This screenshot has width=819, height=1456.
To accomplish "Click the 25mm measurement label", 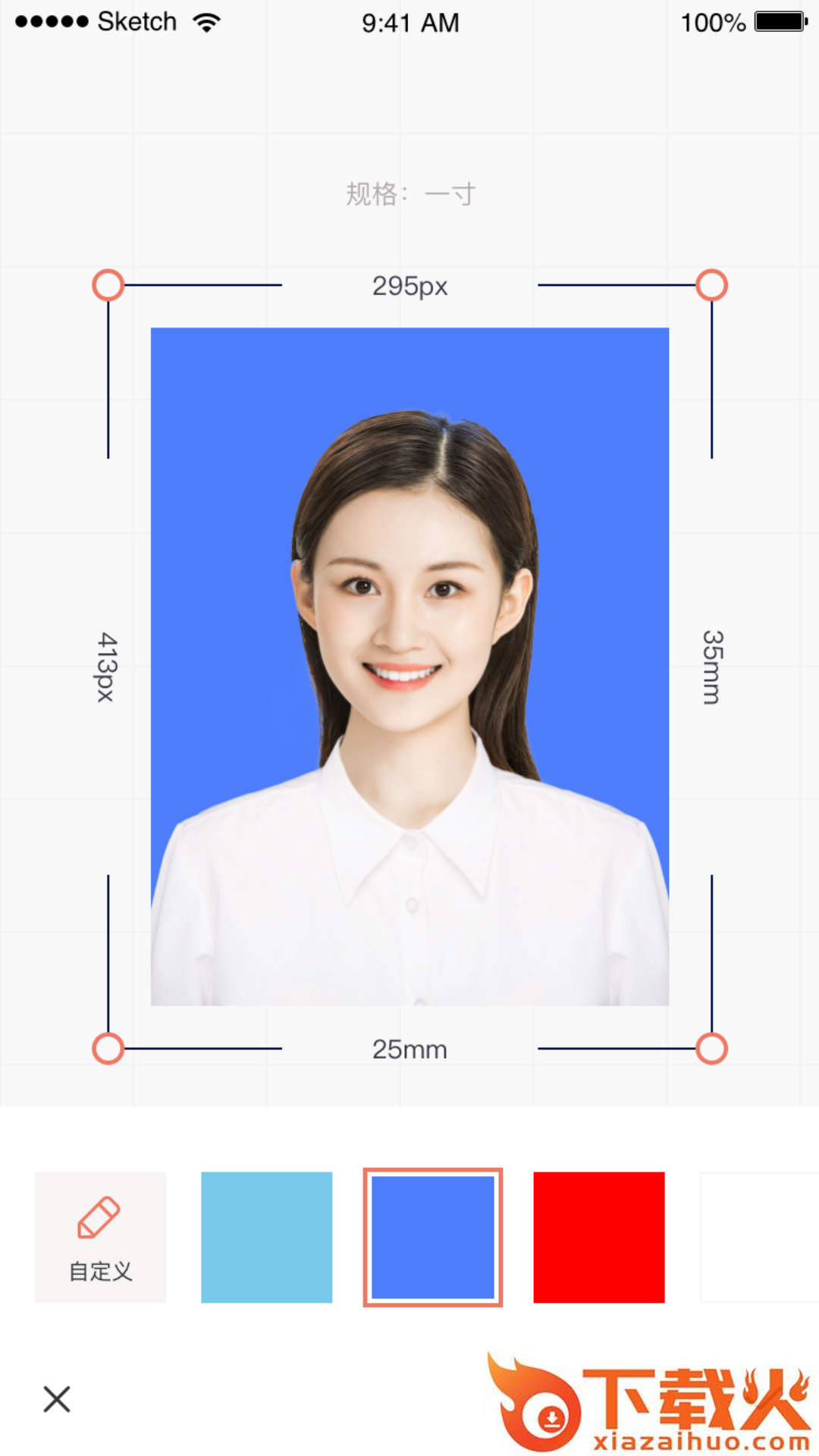I will point(409,1050).
